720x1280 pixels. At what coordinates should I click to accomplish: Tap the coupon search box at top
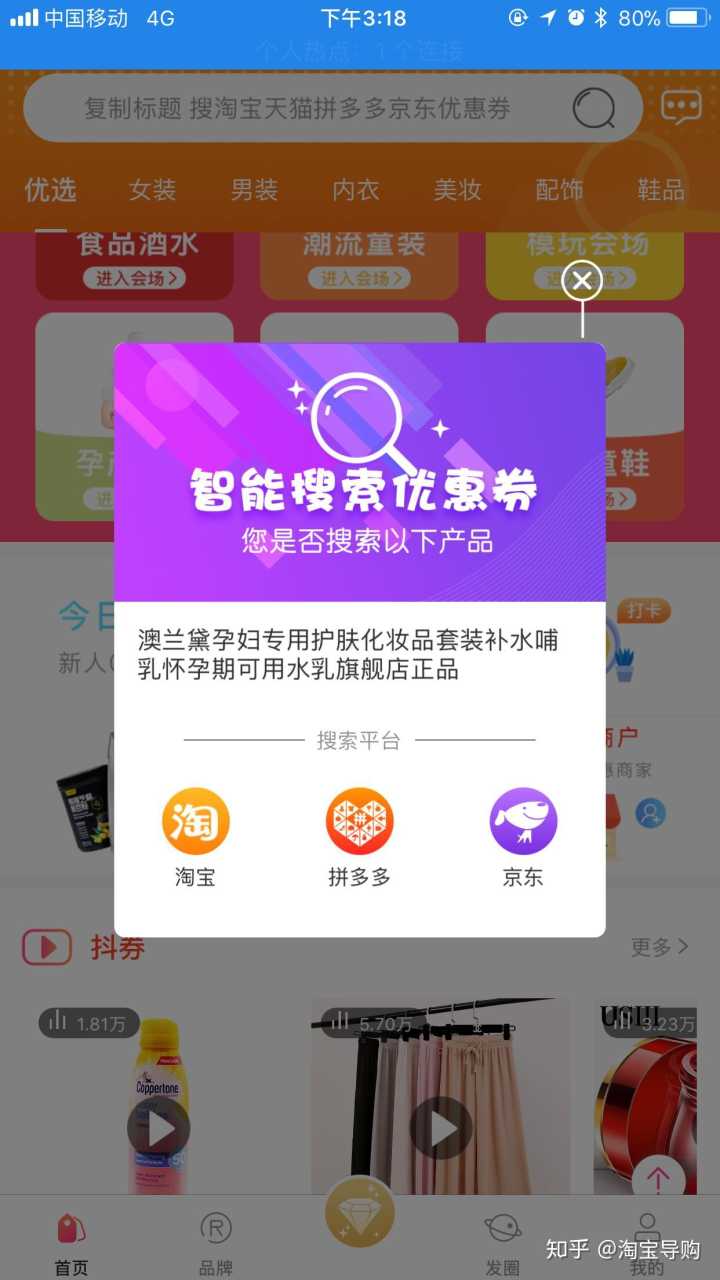[300, 108]
